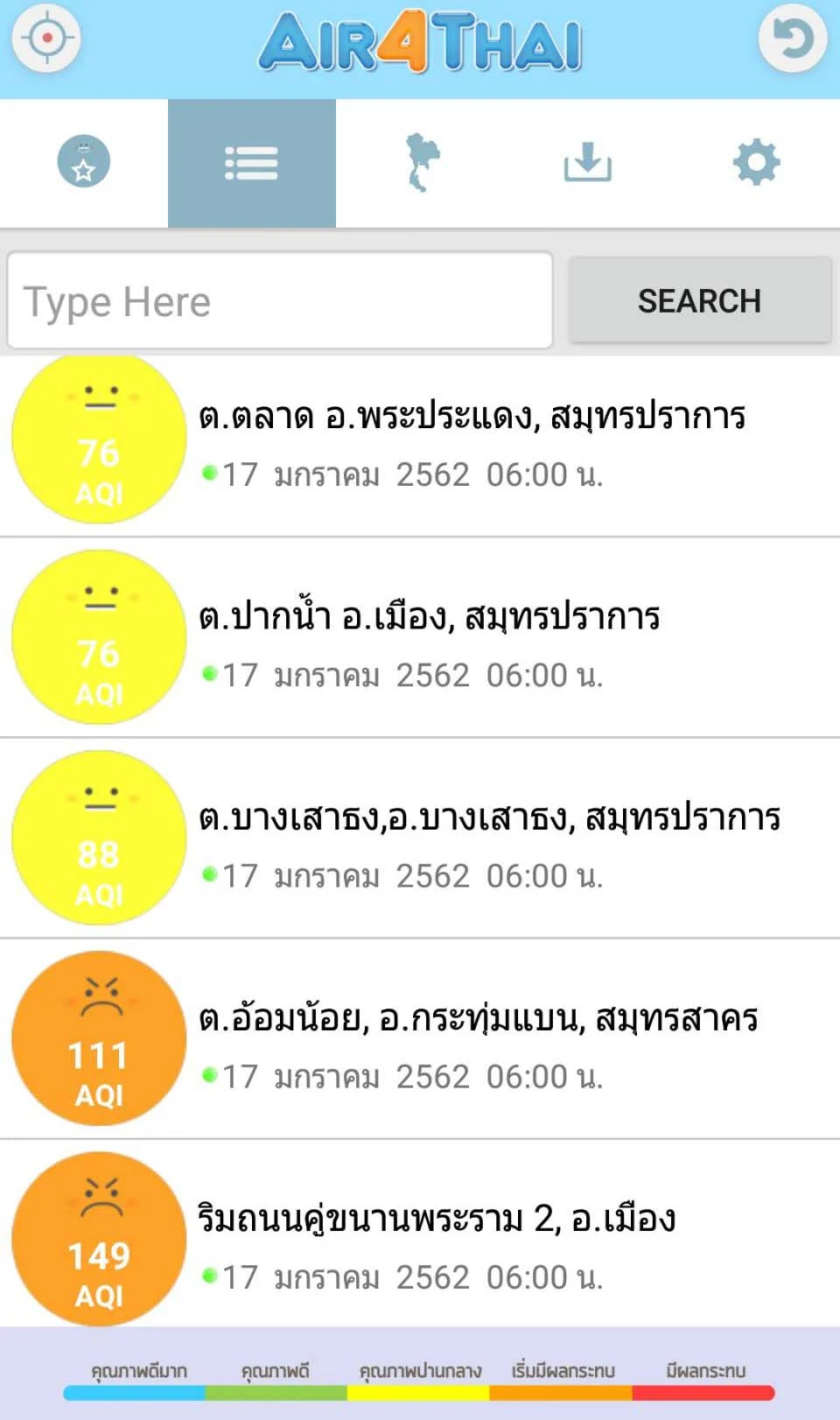Refresh data with the reload icon
840x1420 pixels.
792,39
